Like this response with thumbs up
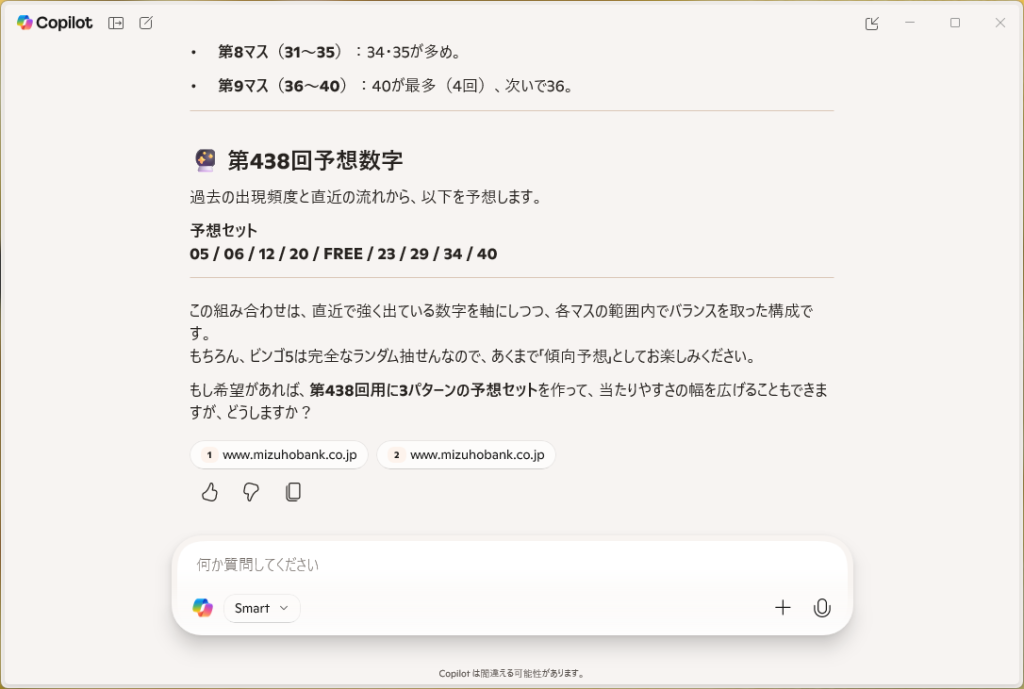 (210, 492)
